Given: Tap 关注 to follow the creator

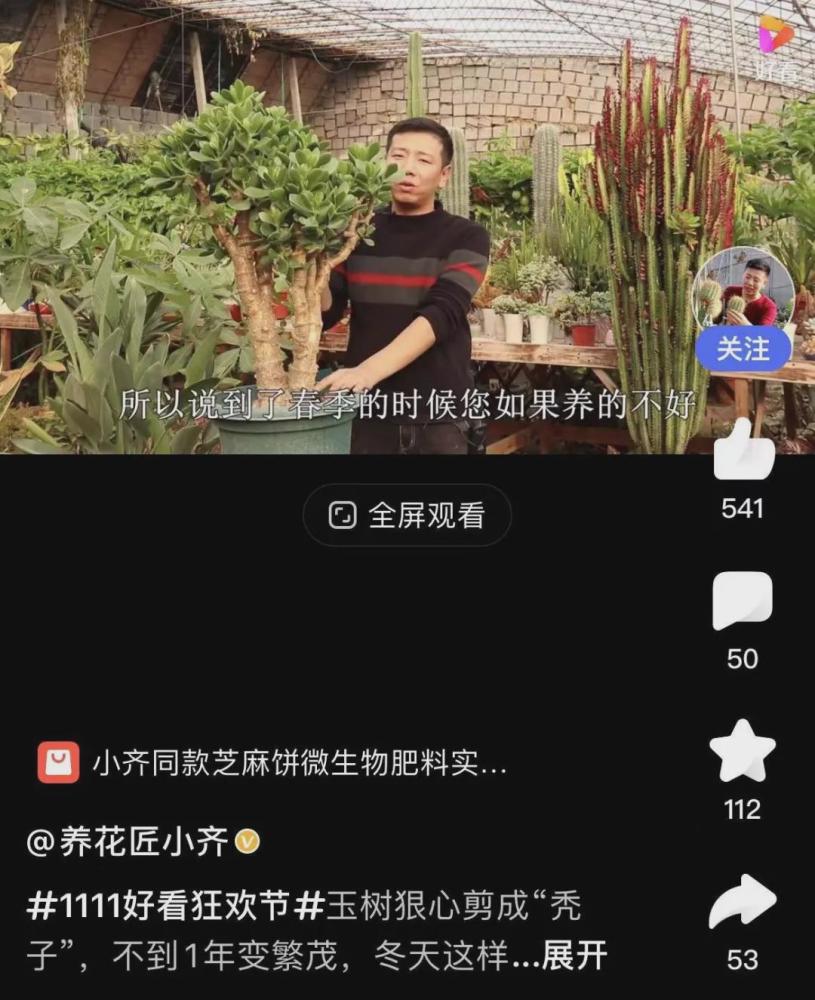Looking at the screenshot, I should (x=742, y=348).
